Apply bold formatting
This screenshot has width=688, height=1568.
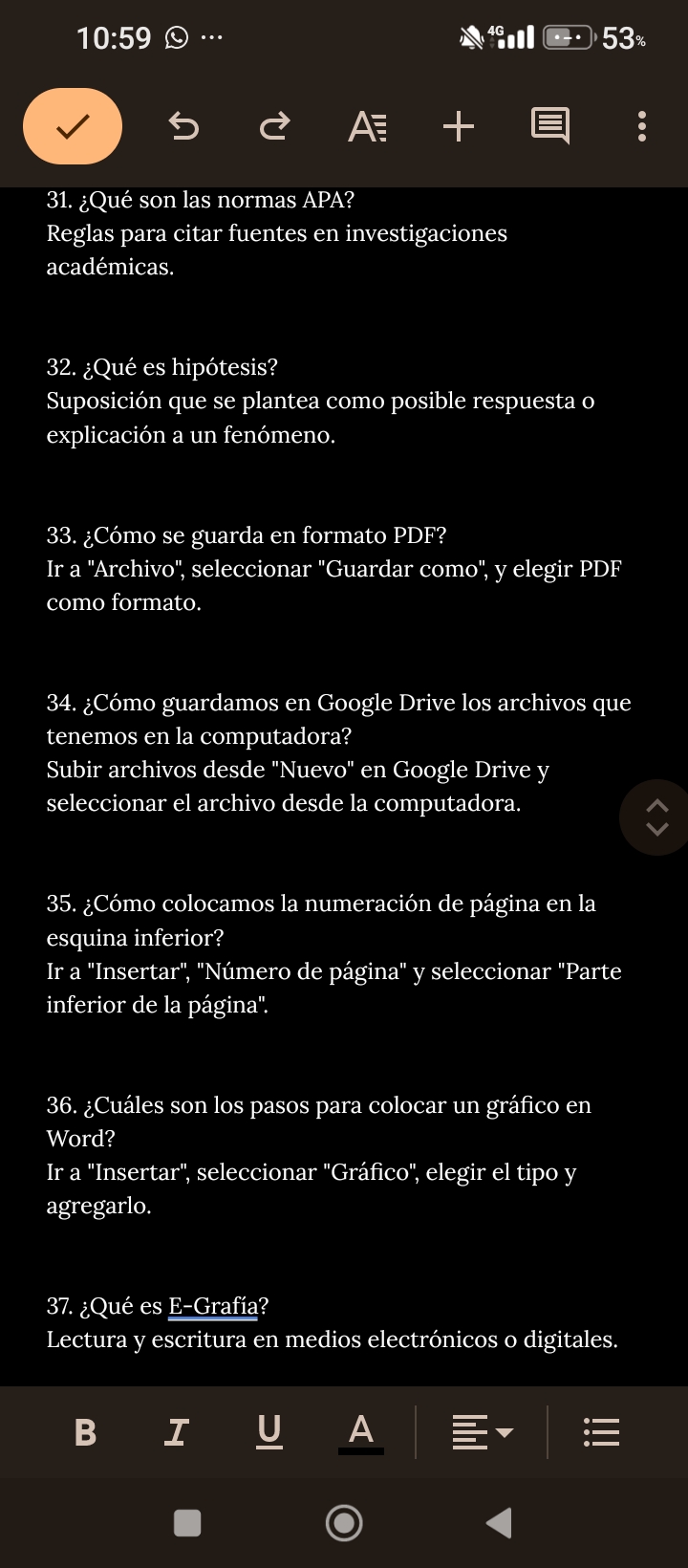(x=85, y=1432)
